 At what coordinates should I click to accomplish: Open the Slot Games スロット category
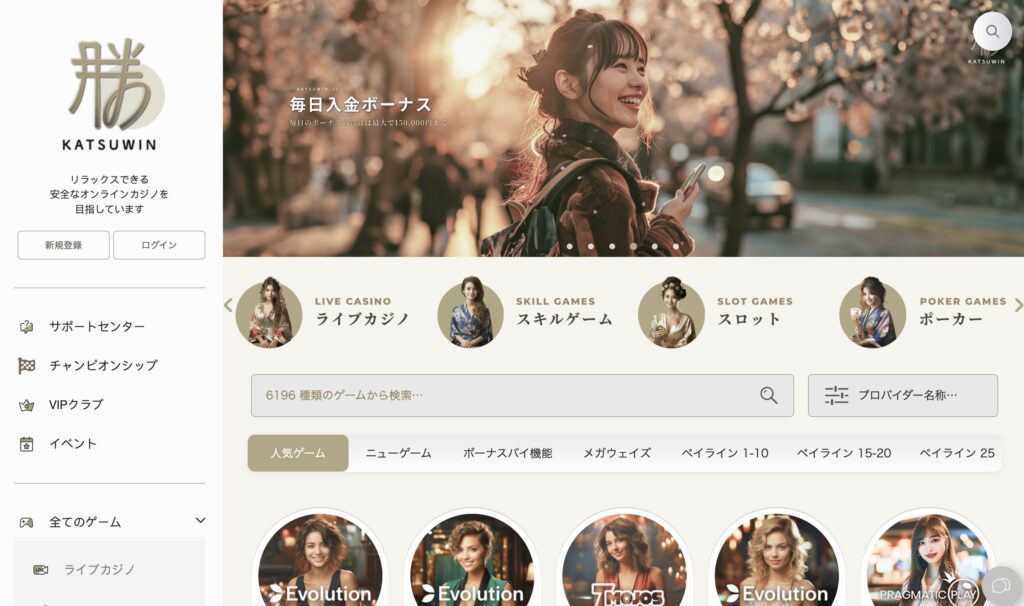tap(716, 312)
